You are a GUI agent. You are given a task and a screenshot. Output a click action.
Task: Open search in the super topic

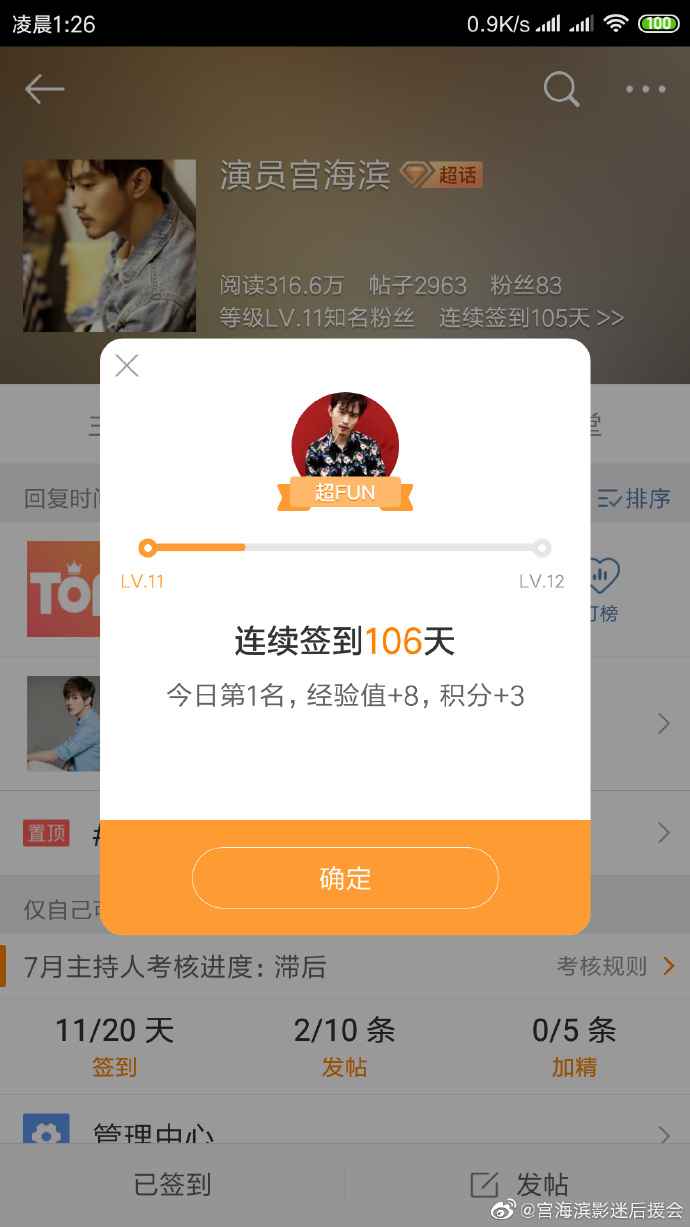[x=561, y=89]
